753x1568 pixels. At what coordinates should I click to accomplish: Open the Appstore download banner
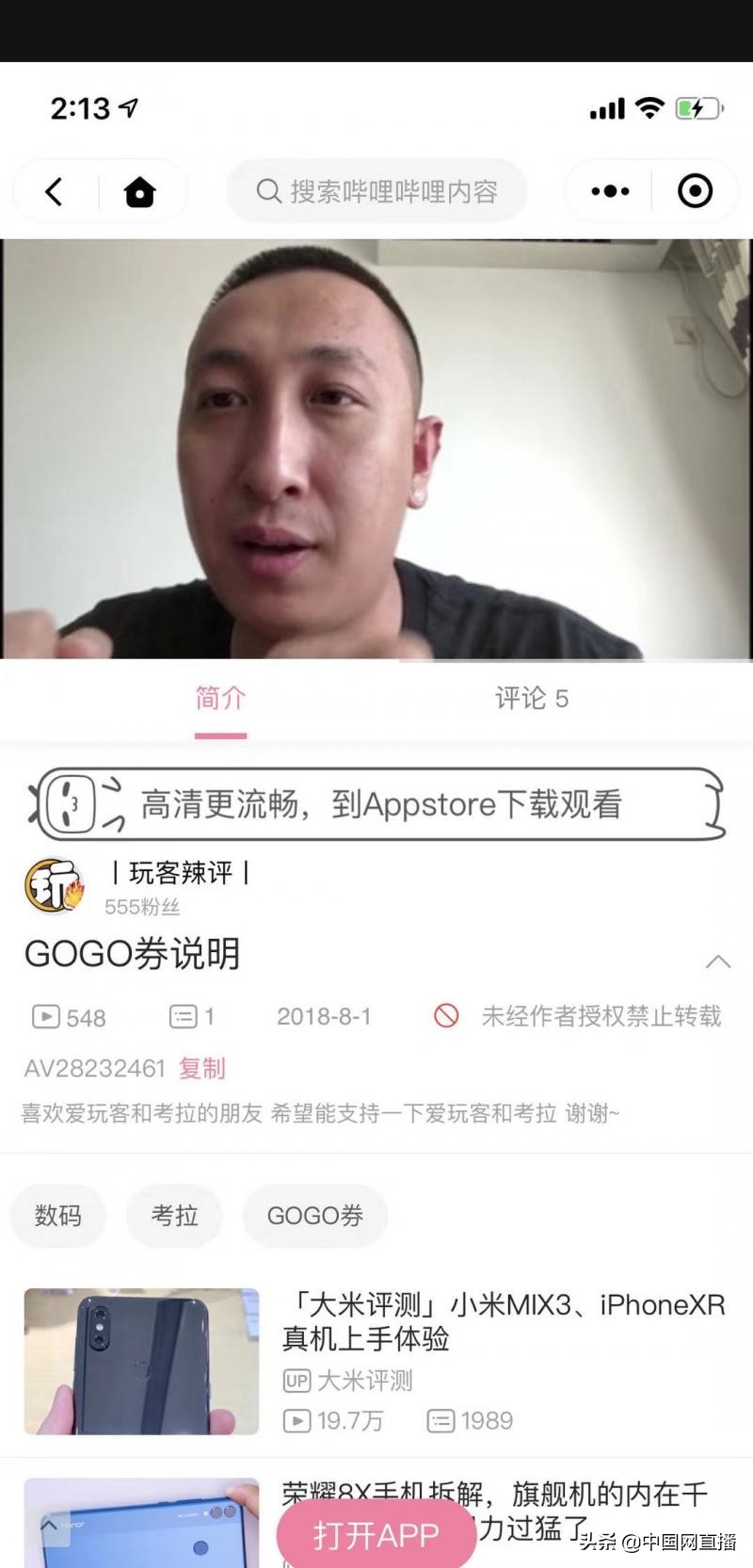pyautogui.click(x=376, y=805)
